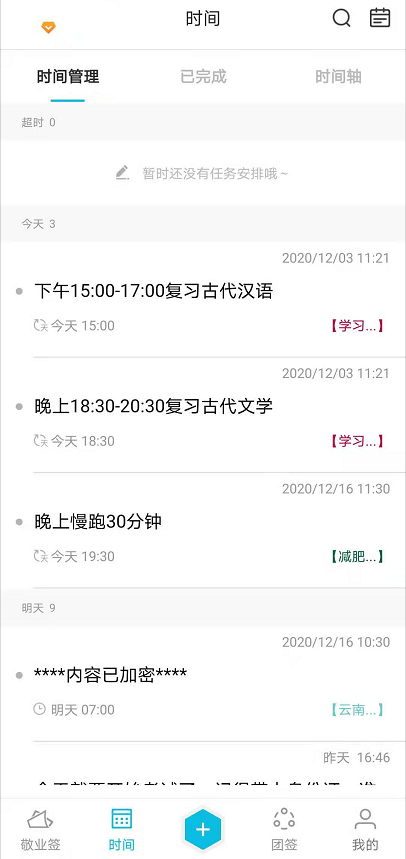Switch to the 已完成 tab

click(203, 77)
